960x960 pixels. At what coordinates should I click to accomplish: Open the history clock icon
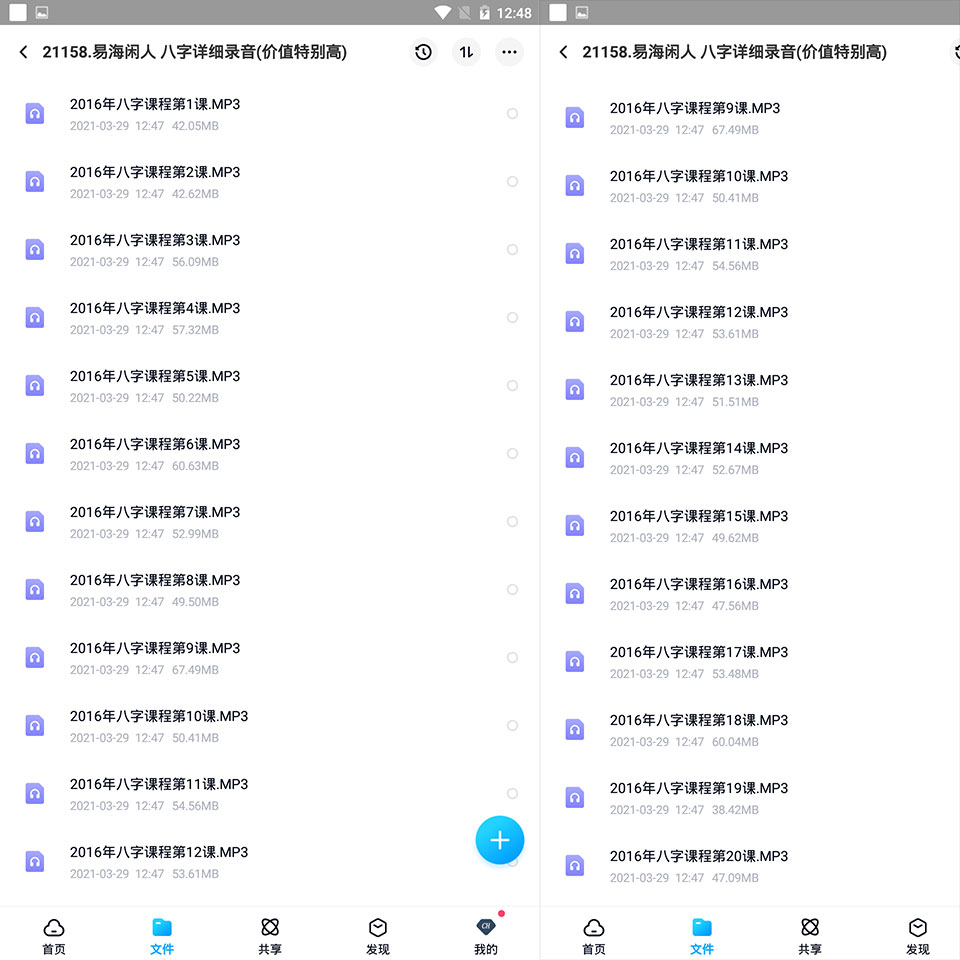click(x=423, y=52)
